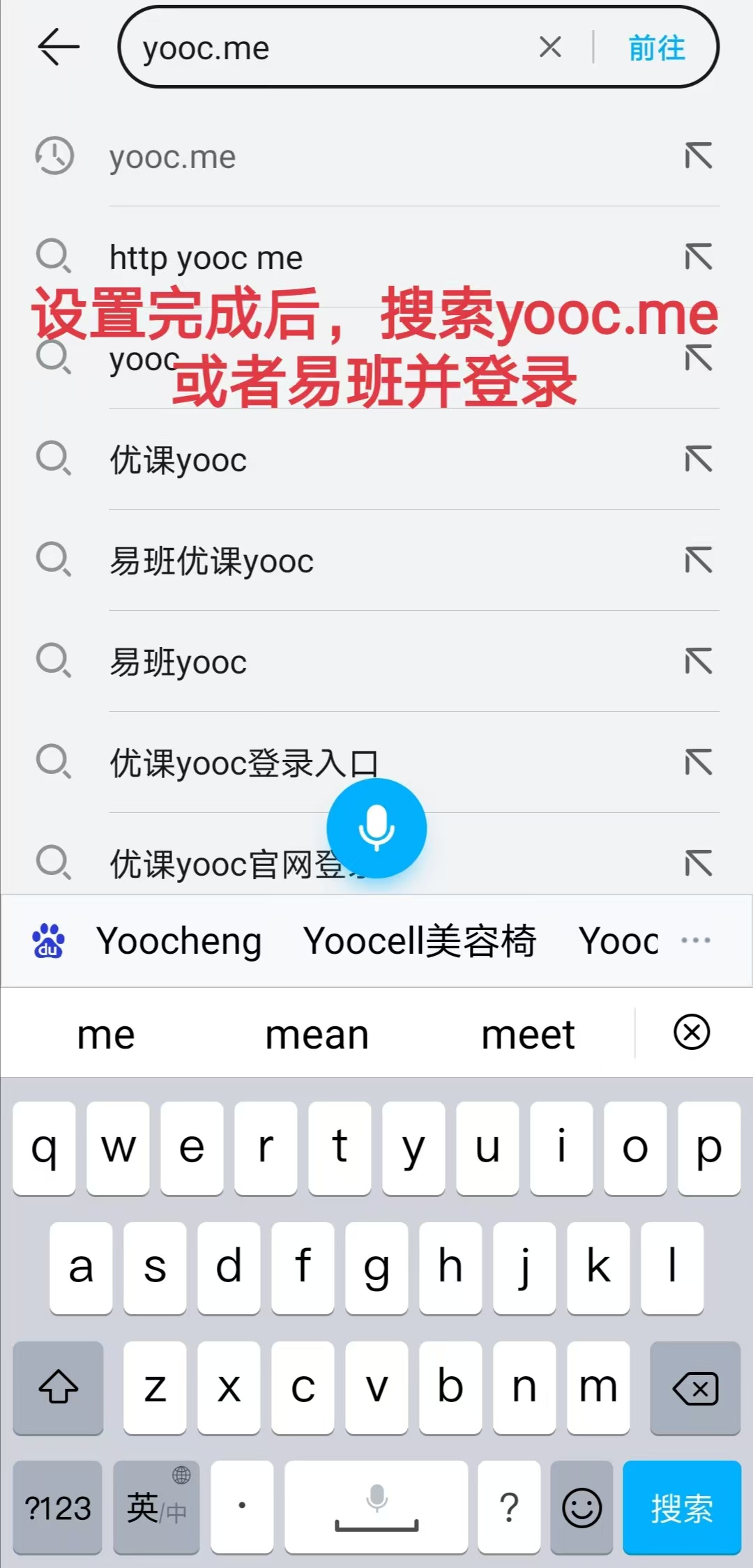Tap 前往 to go to the site
This screenshot has height=1568, width=753.
tap(656, 48)
